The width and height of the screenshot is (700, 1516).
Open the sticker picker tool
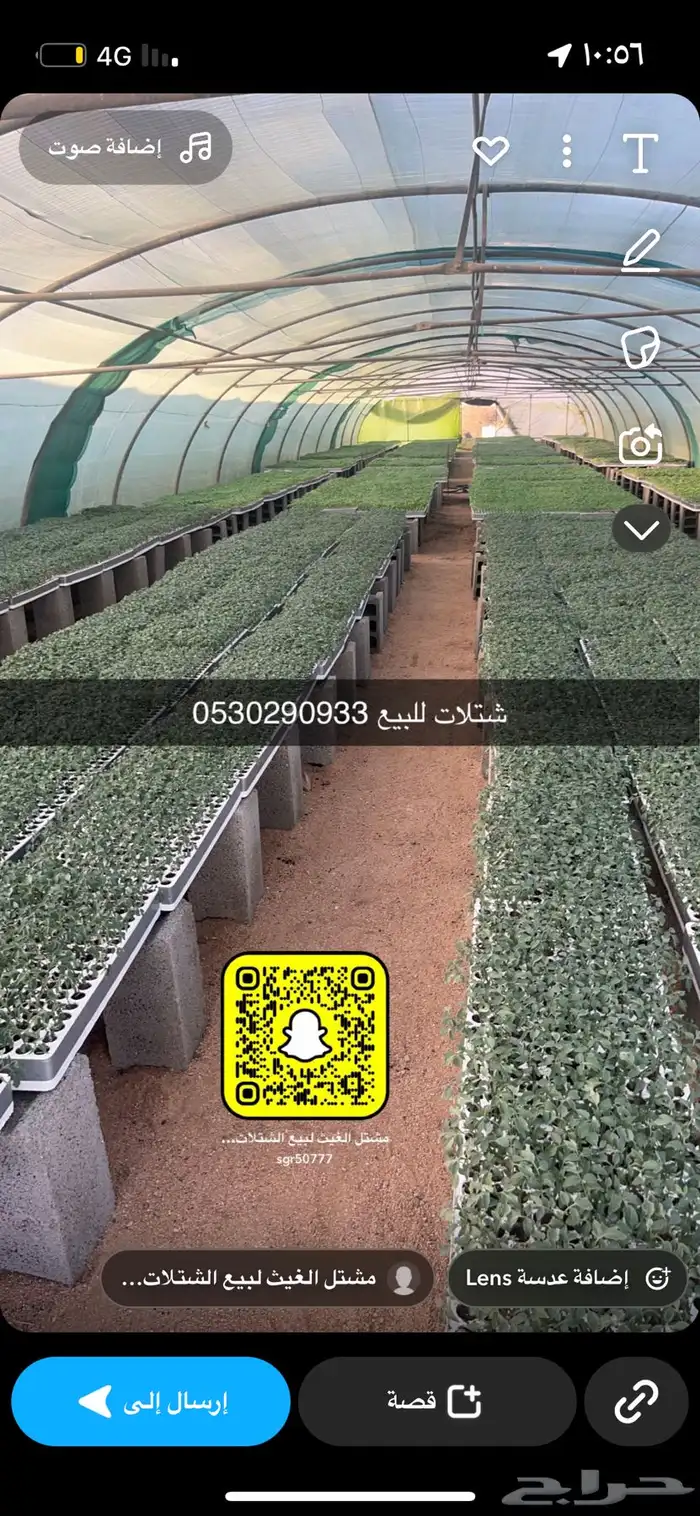[640, 347]
